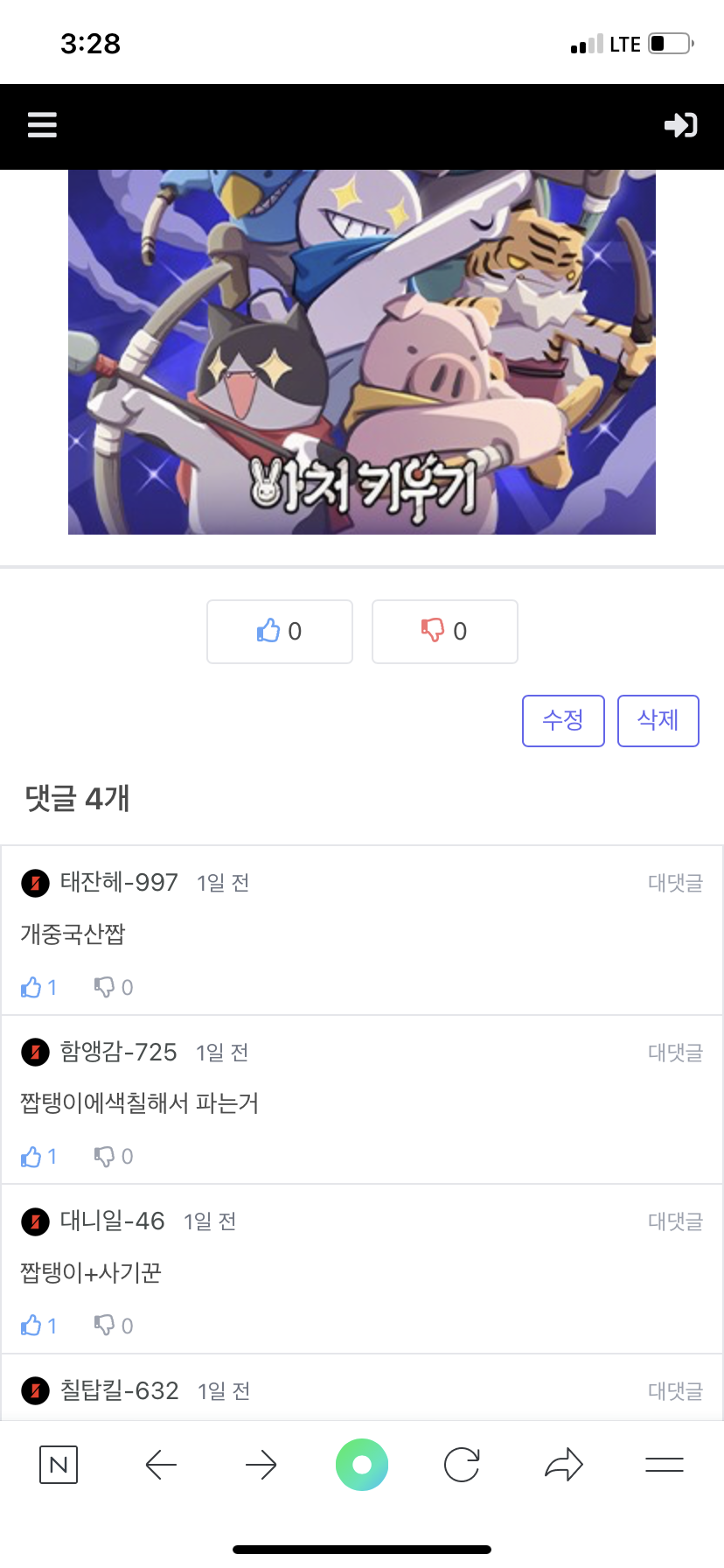The image size is (724, 1568).
Task: Reload the page in browser toolbar
Action: click(462, 1464)
